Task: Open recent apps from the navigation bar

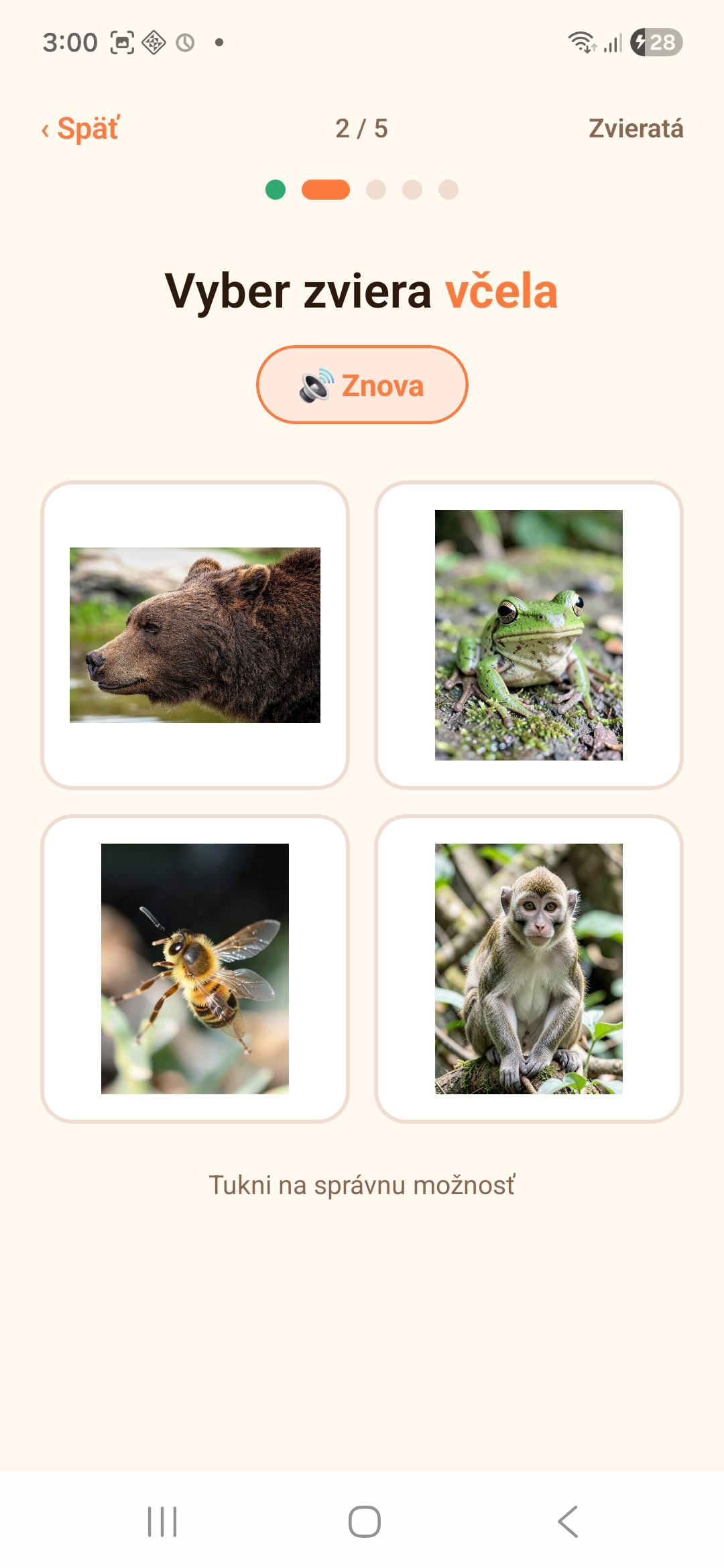Action: point(162,1521)
